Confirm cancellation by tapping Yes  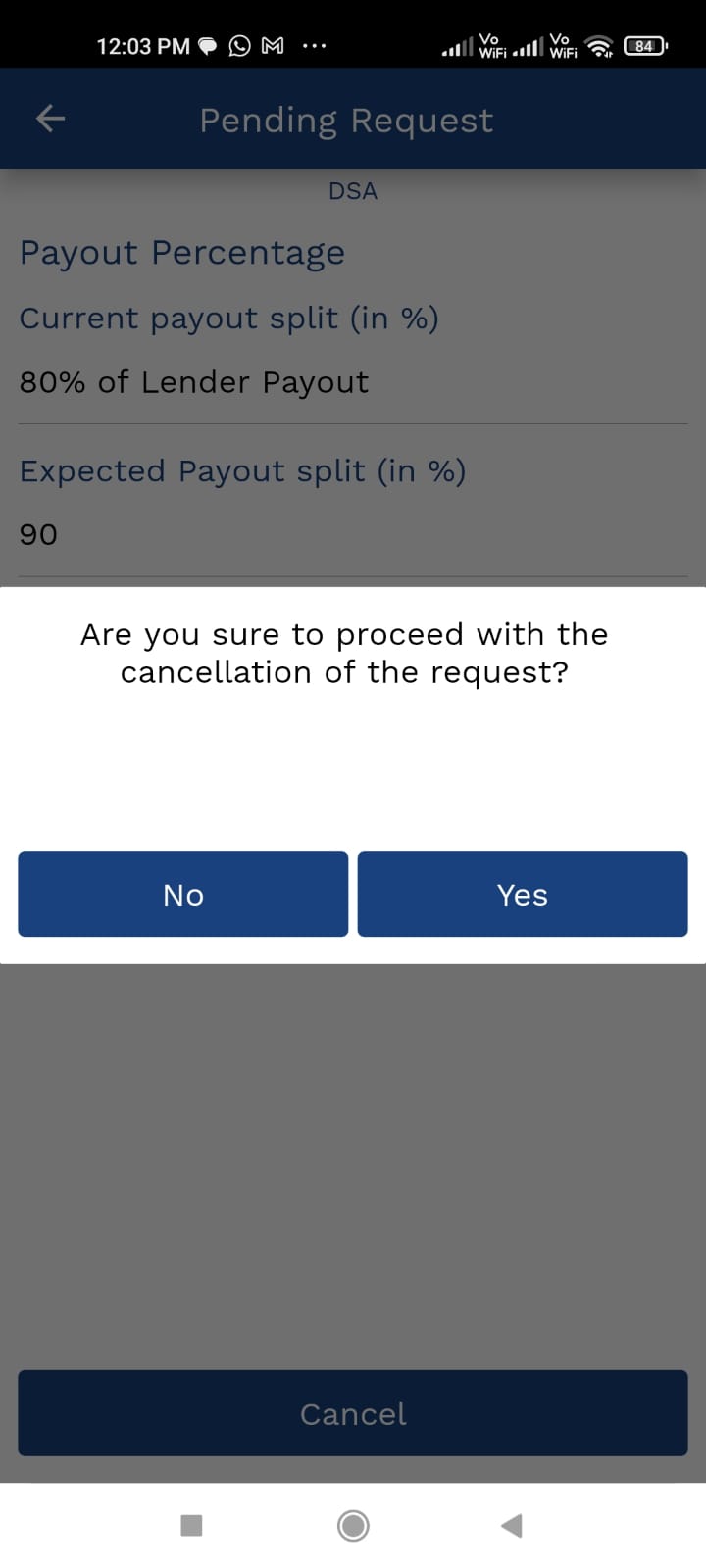tap(522, 894)
